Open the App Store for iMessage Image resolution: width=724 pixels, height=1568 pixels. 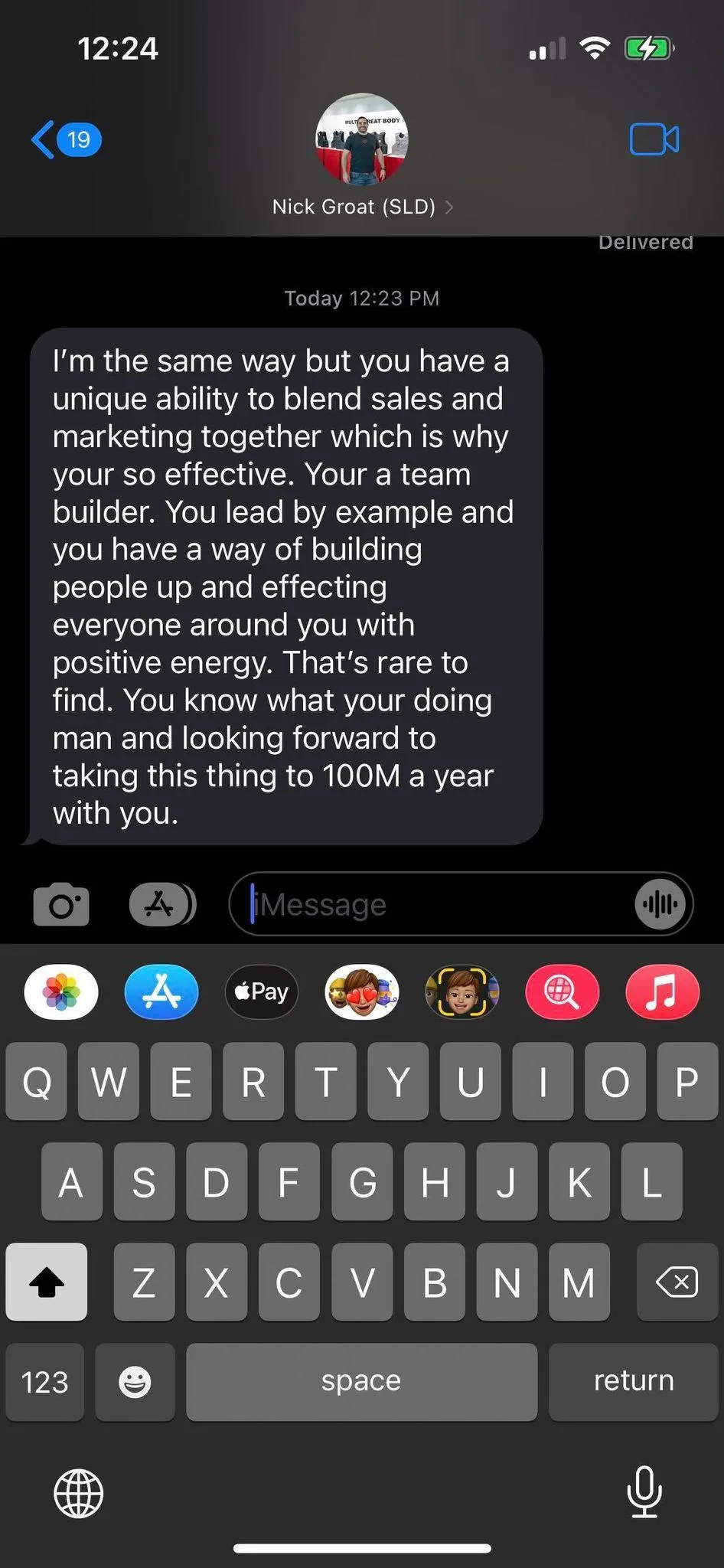[161, 991]
